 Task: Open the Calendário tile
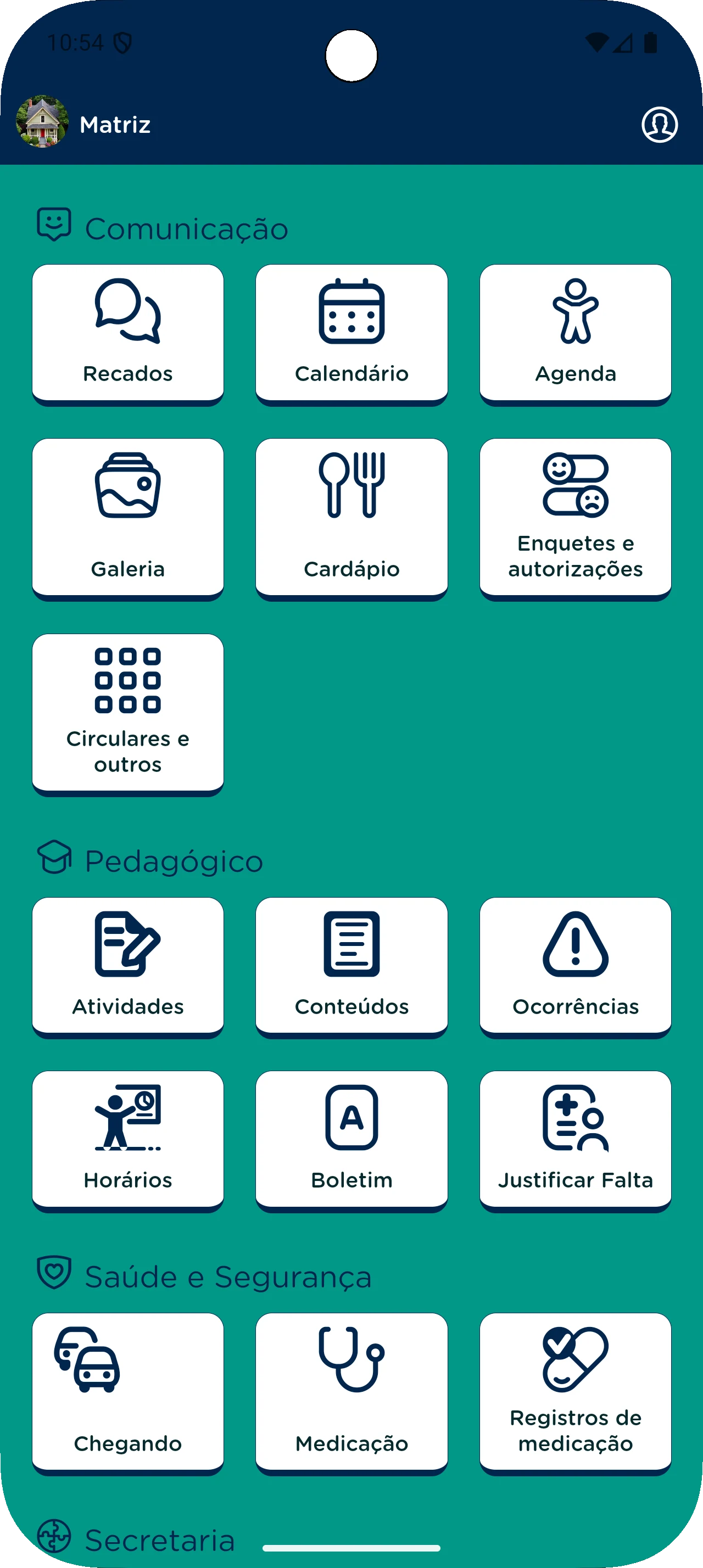click(351, 334)
